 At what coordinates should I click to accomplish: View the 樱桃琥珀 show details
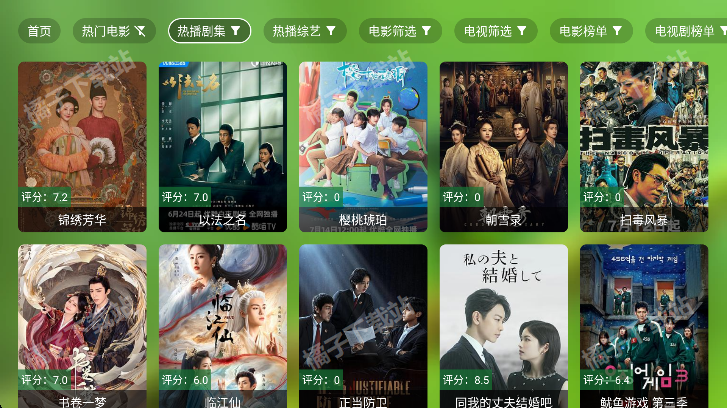[x=363, y=146]
